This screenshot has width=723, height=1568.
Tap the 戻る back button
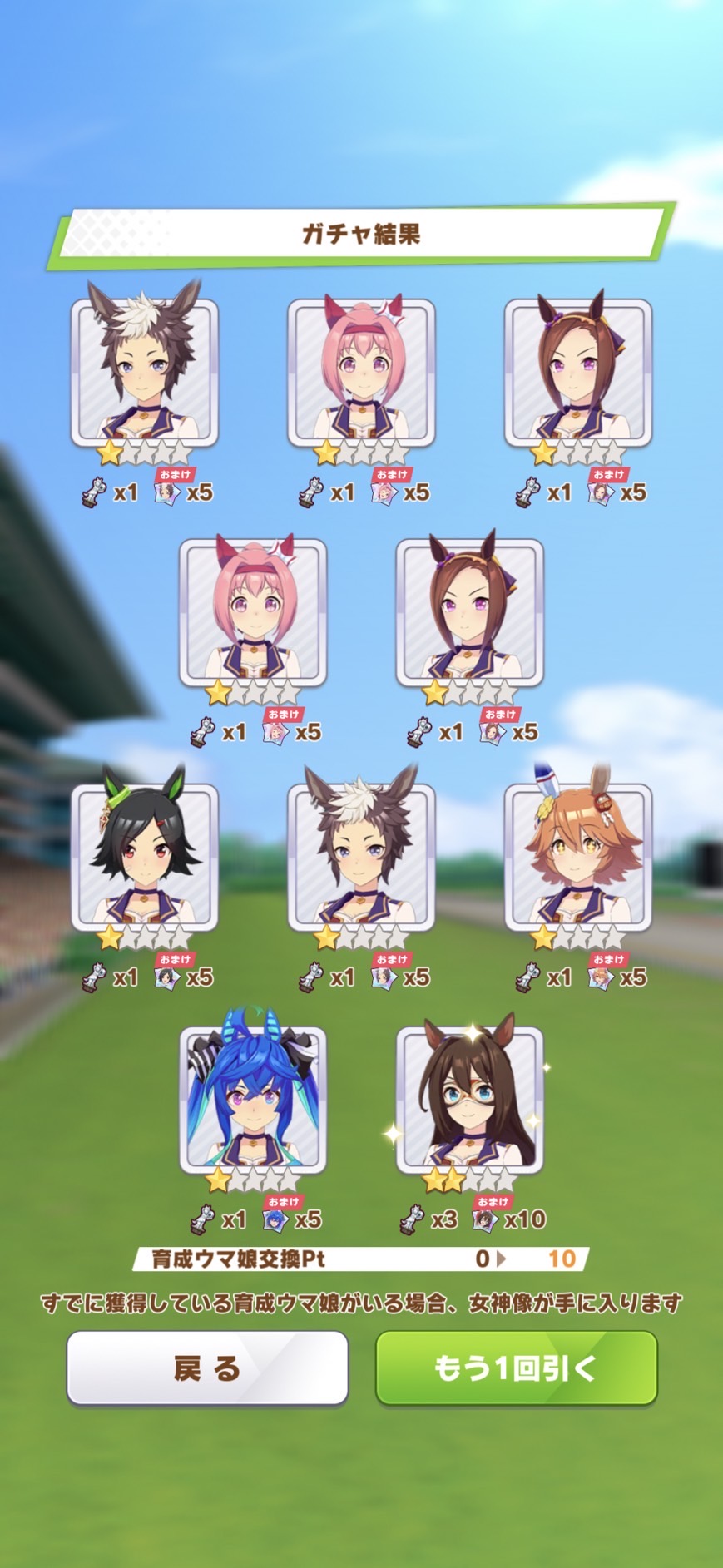tap(207, 1368)
